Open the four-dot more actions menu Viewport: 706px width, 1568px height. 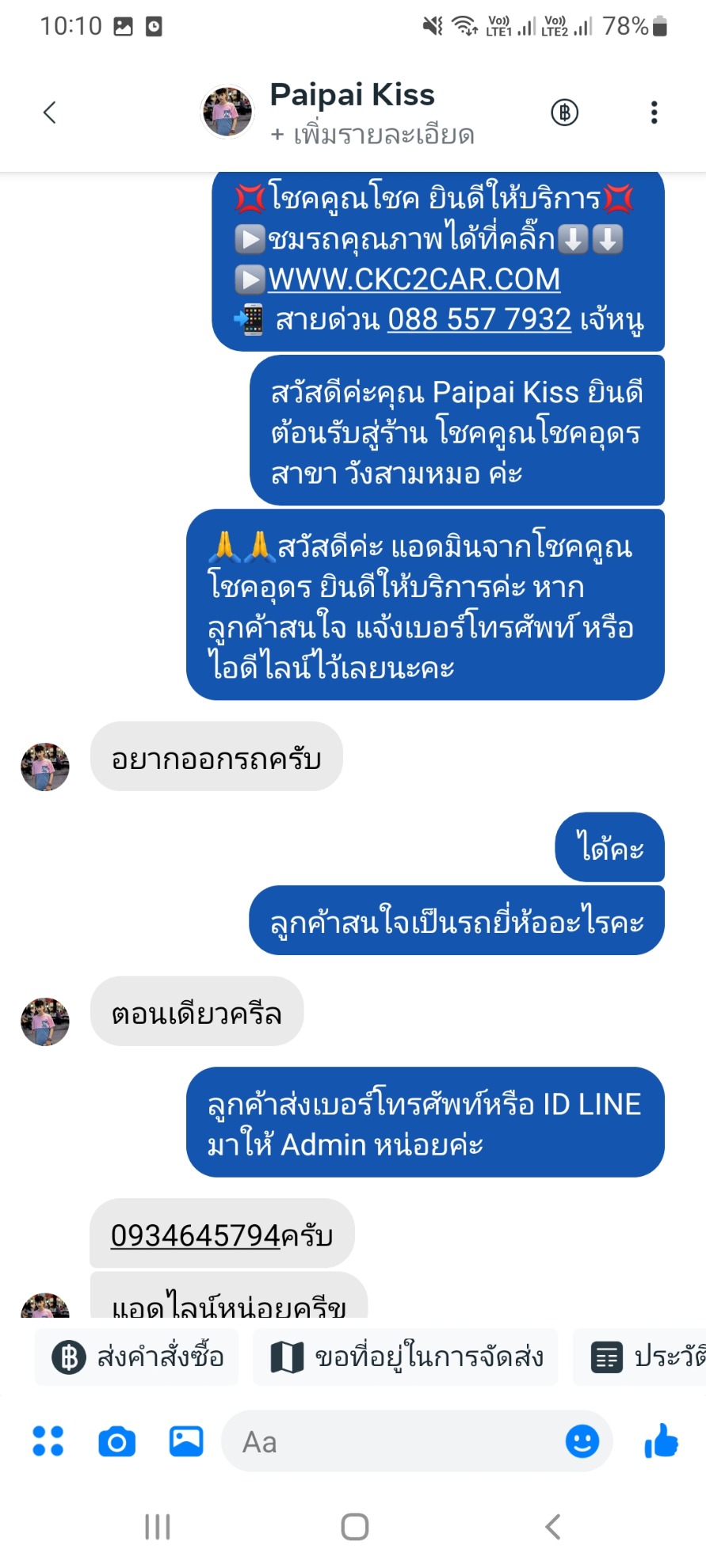(48, 1441)
